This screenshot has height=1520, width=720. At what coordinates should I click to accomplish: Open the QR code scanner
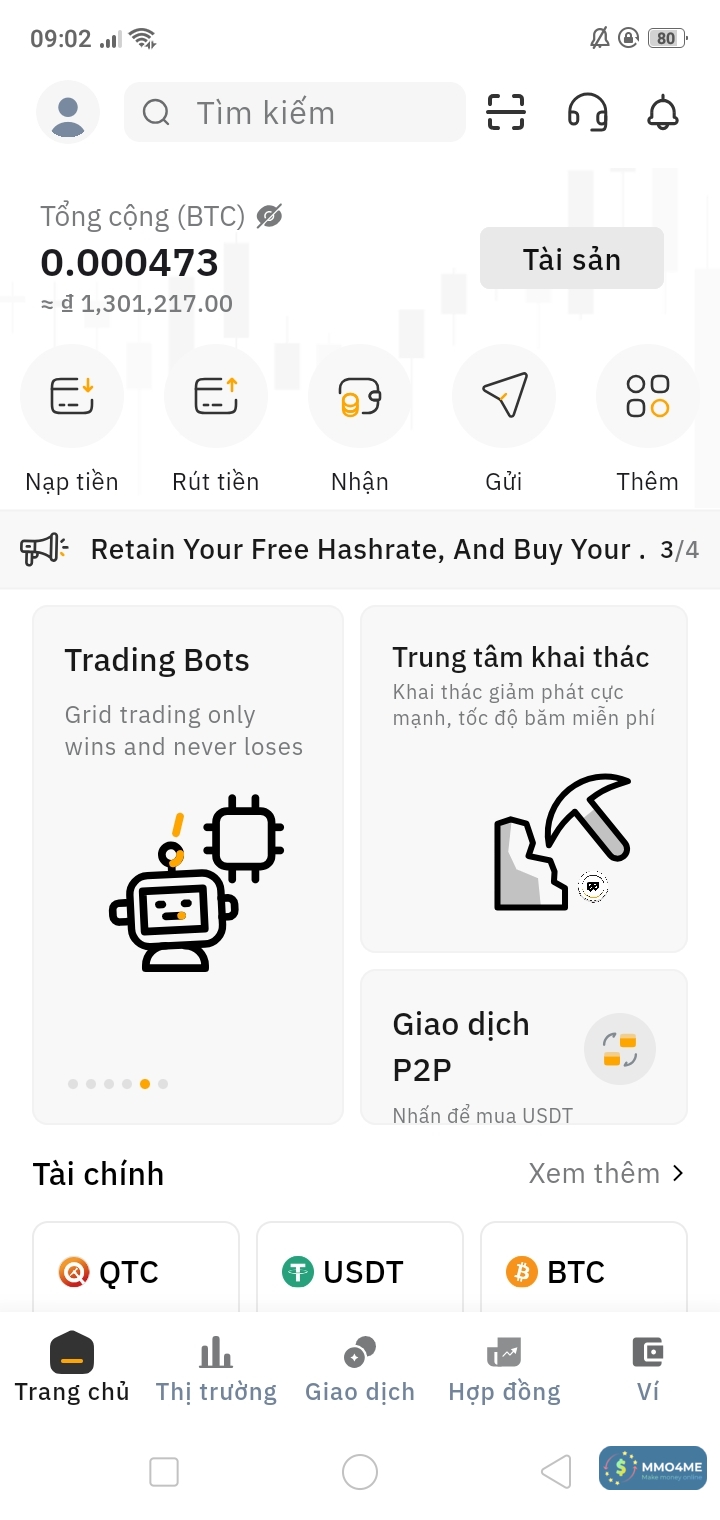click(506, 112)
